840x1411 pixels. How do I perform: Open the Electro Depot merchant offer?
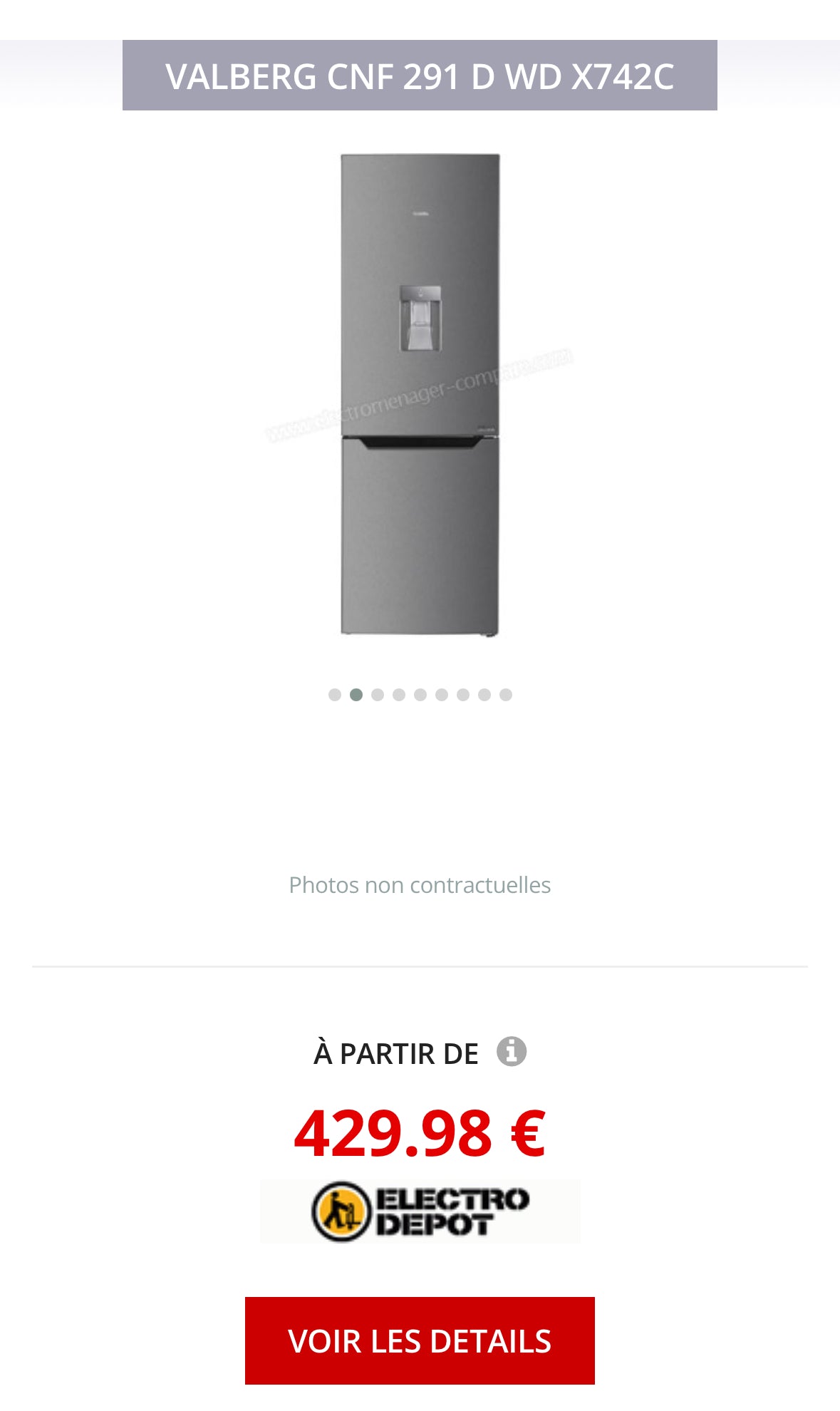point(420,1211)
